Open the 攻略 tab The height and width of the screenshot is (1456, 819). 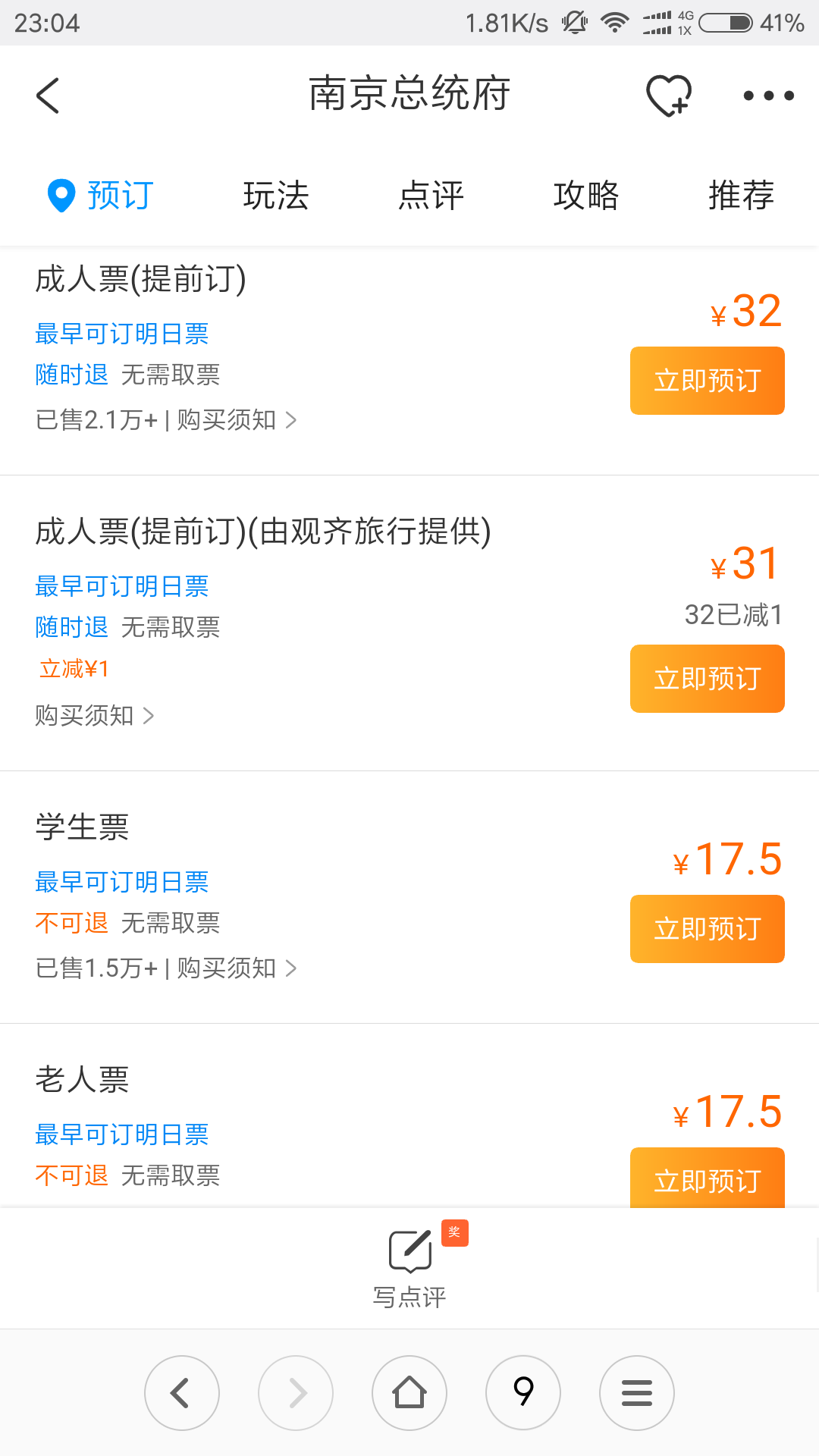pyautogui.click(x=586, y=196)
